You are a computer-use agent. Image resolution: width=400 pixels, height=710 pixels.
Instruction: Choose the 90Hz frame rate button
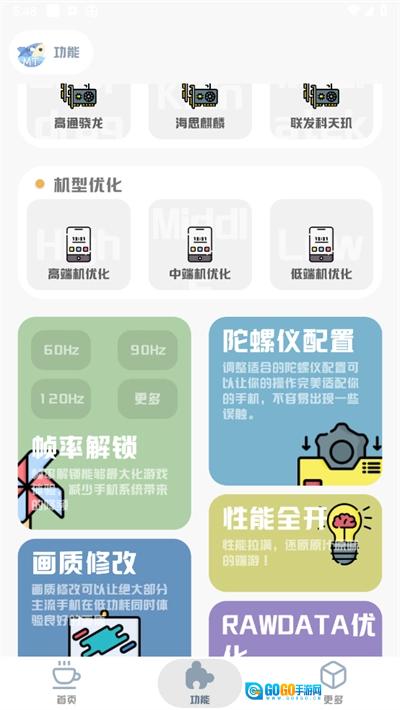148,350
